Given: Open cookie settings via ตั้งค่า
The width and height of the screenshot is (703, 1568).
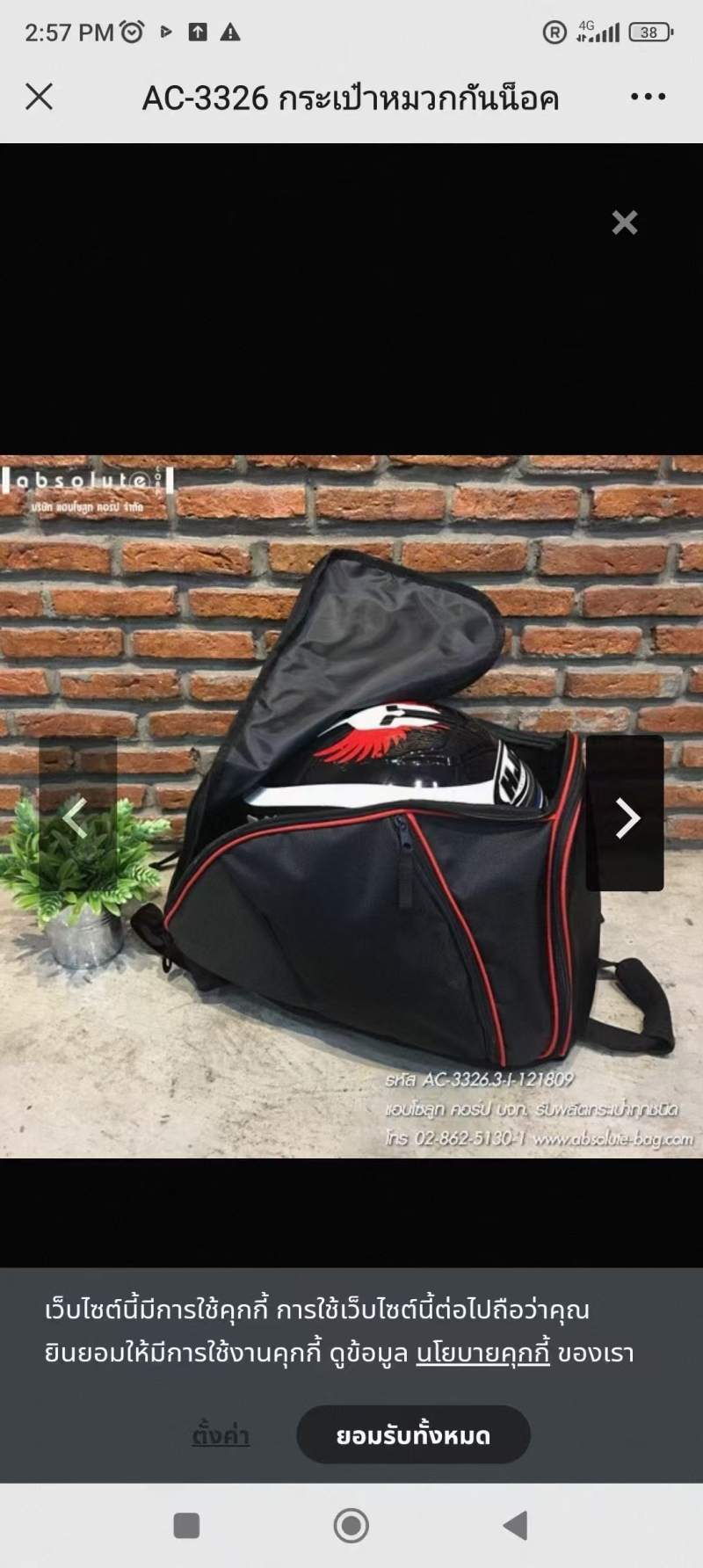Looking at the screenshot, I should 221,1435.
